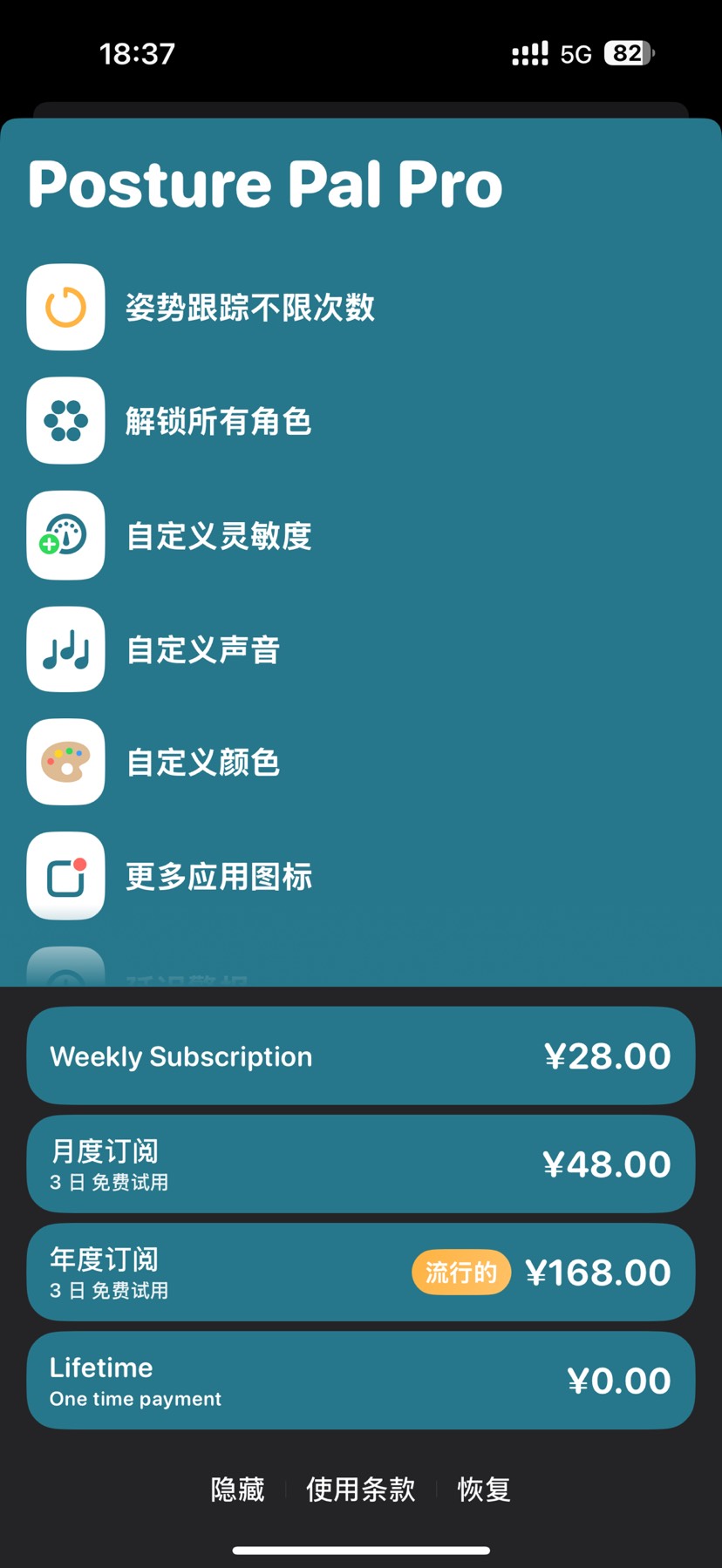Open the 使用条款 terms of use
This screenshot has width=722, height=1568.
click(x=360, y=1489)
